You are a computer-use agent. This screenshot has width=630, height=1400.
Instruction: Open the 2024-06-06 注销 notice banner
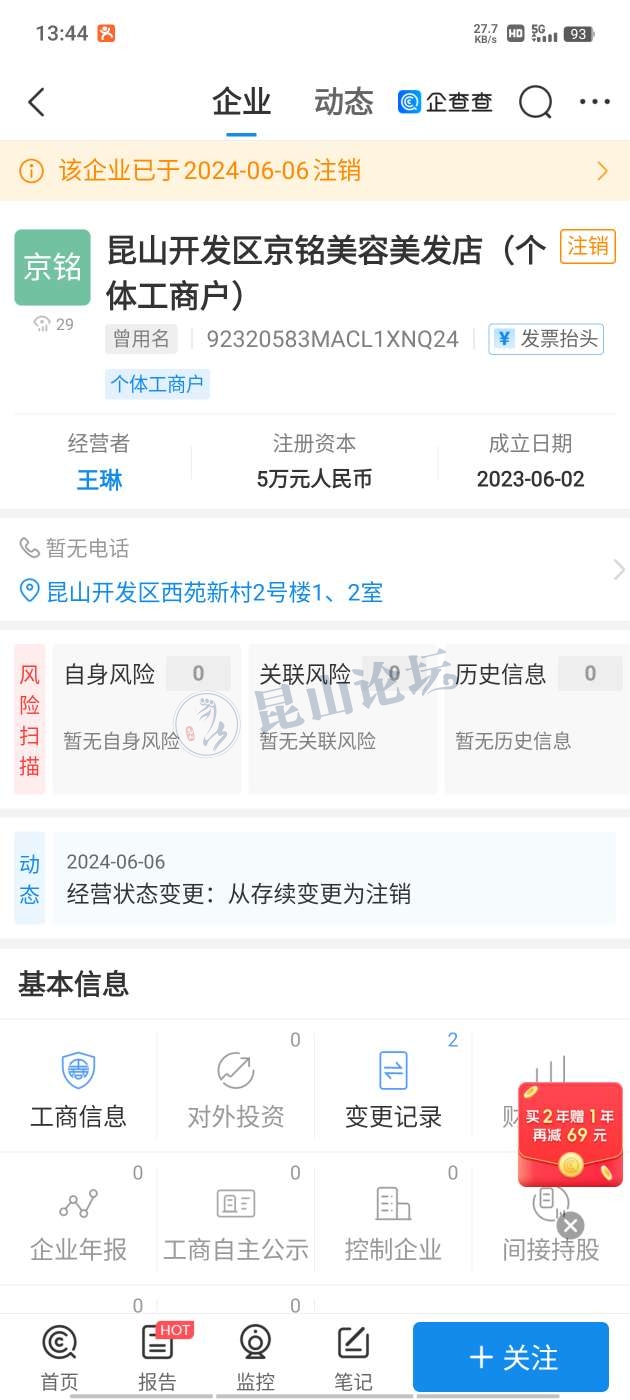tap(314, 171)
